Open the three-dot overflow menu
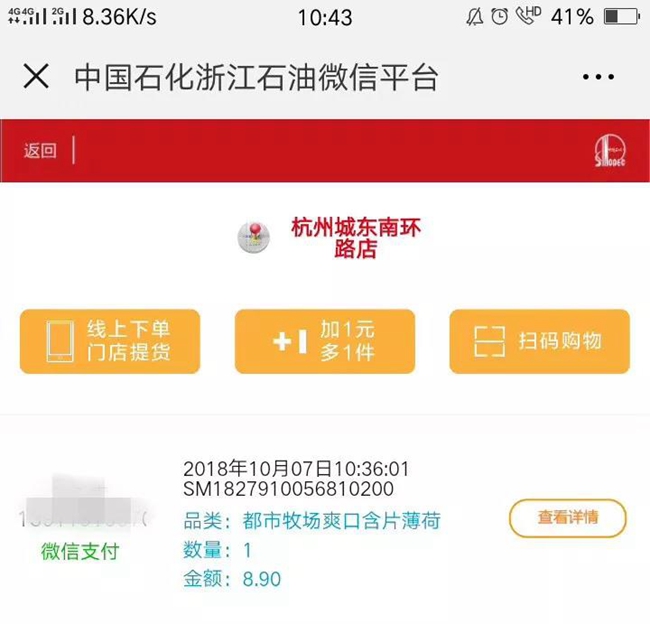Image resolution: width=650 pixels, height=624 pixels. coord(598,77)
